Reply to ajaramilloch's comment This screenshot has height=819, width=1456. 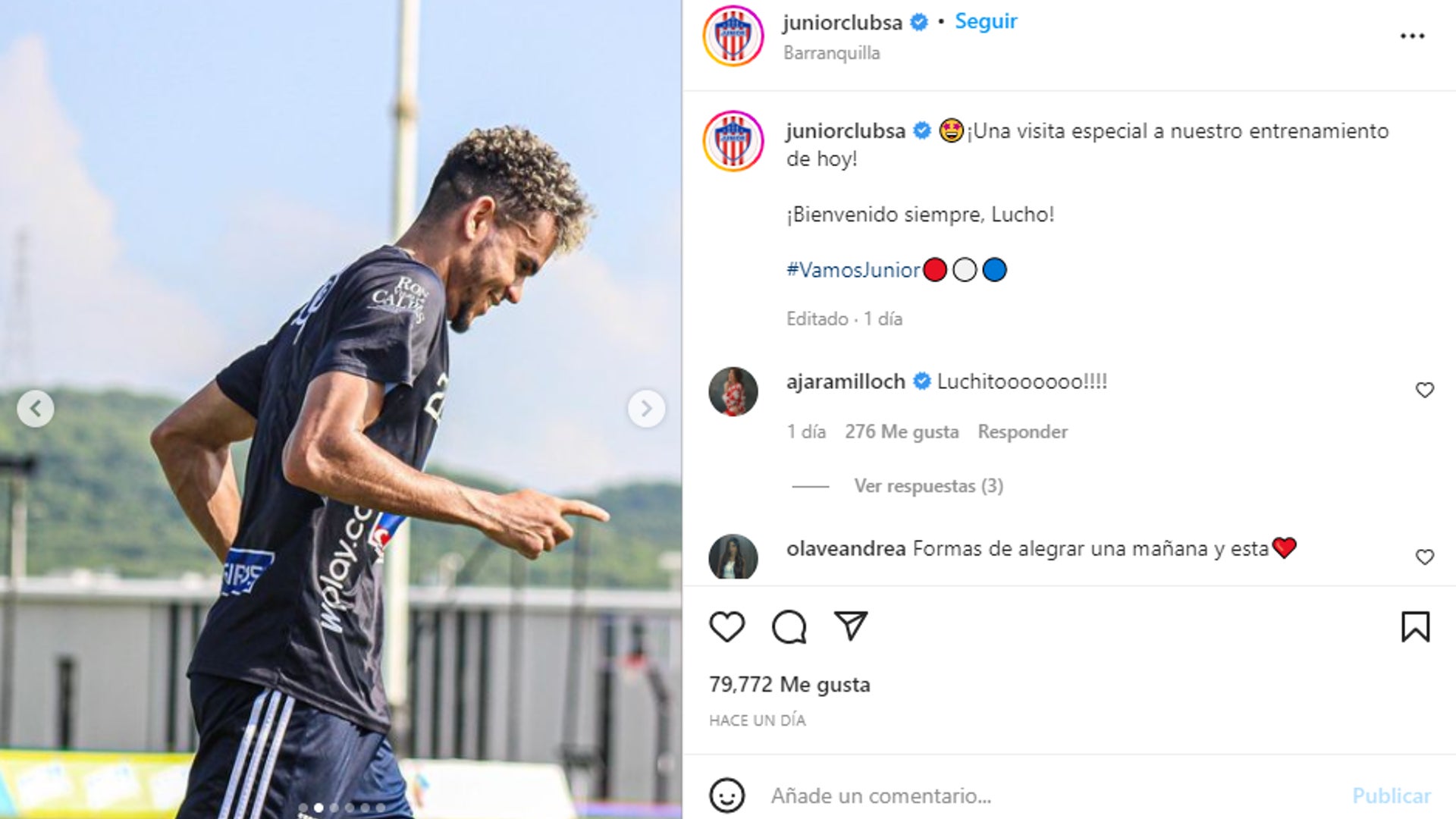(x=1021, y=431)
